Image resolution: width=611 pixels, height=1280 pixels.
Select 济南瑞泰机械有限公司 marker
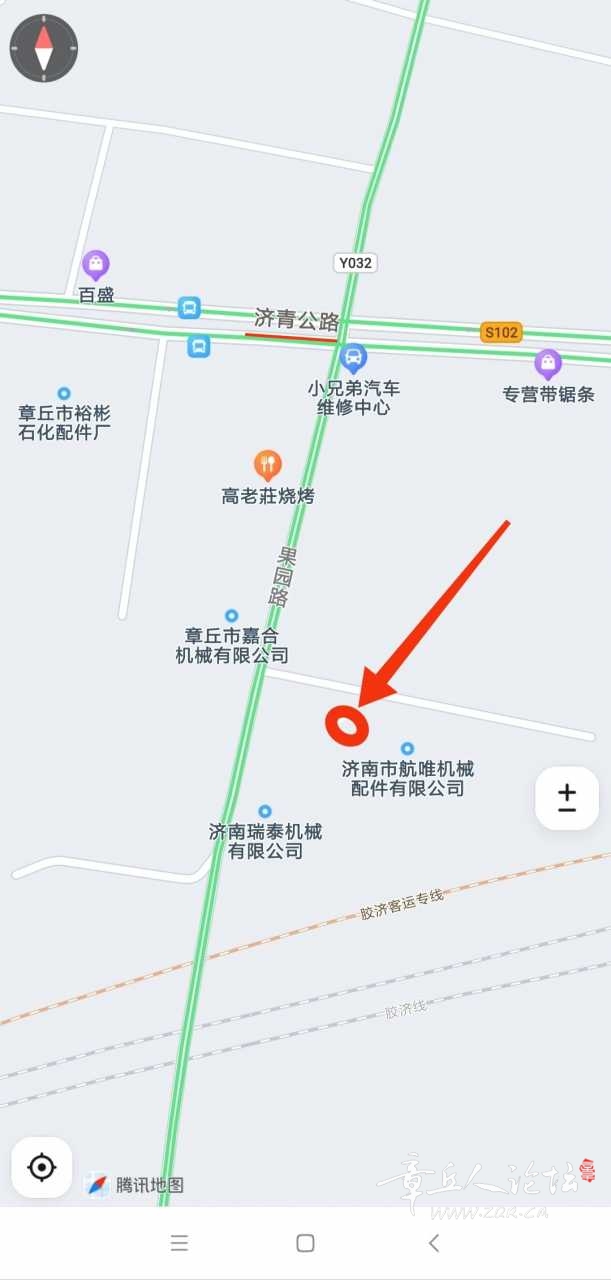(x=265, y=812)
